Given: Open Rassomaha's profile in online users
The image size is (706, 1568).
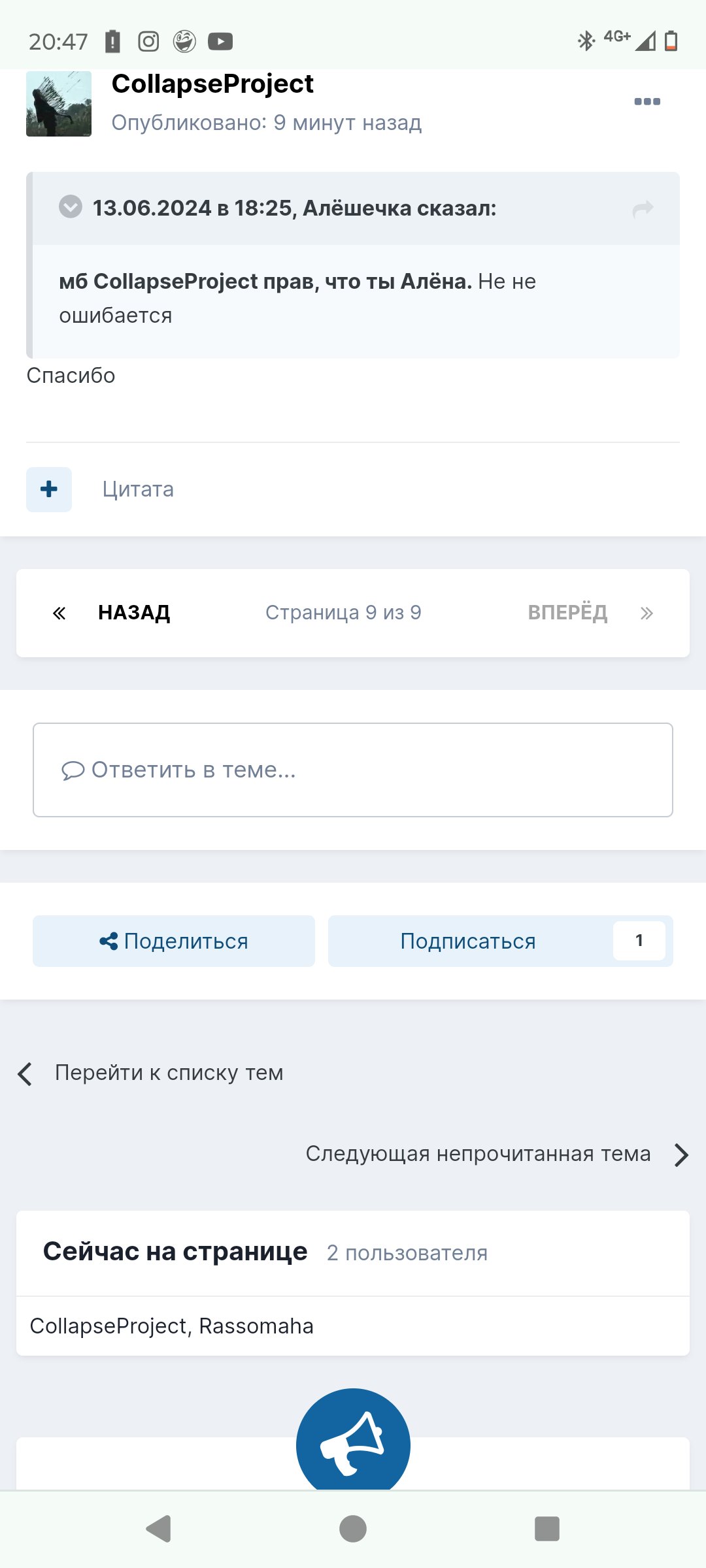Looking at the screenshot, I should [256, 1326].
